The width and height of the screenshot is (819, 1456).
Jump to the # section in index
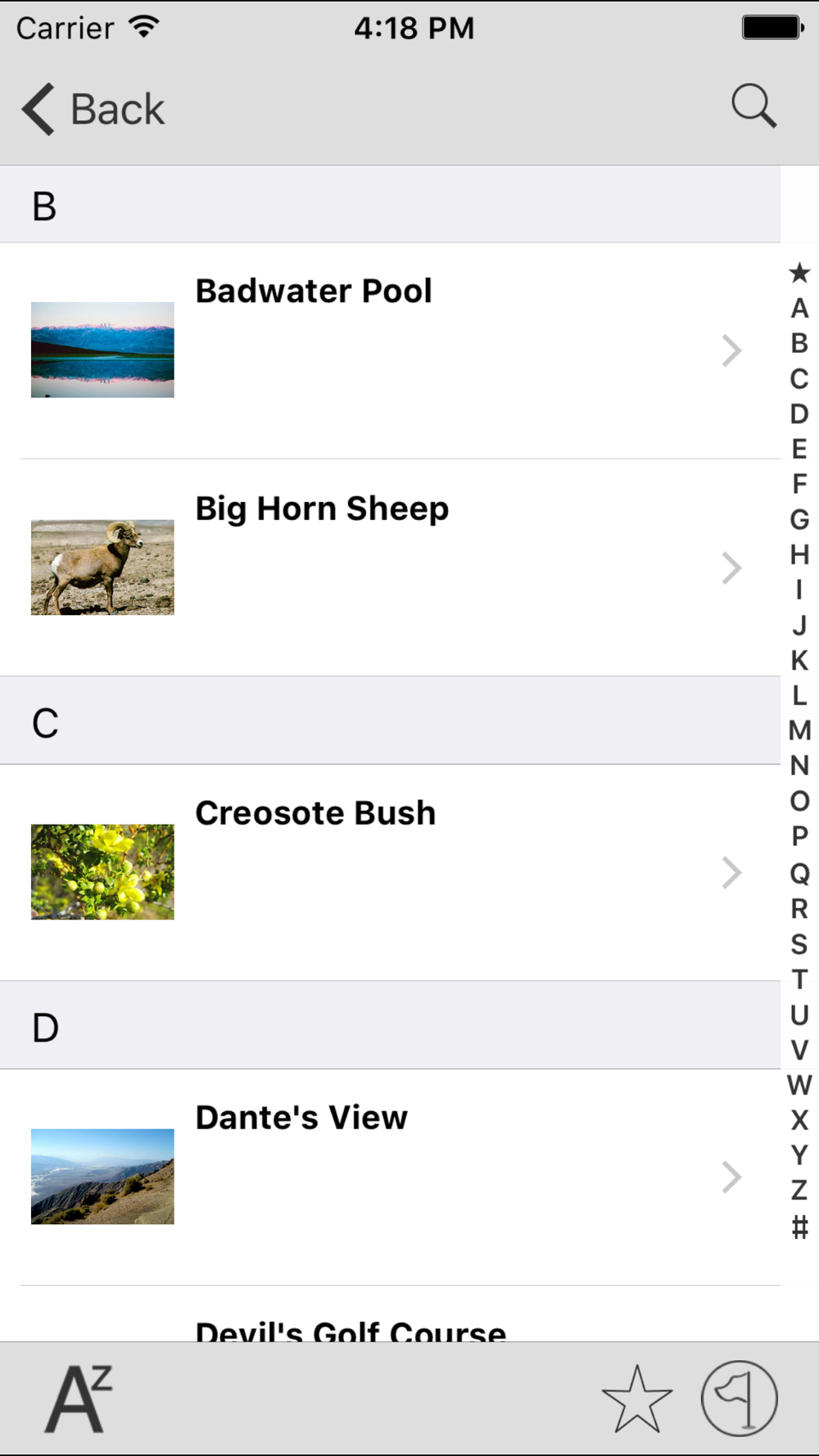click(x=799, y=1226)
